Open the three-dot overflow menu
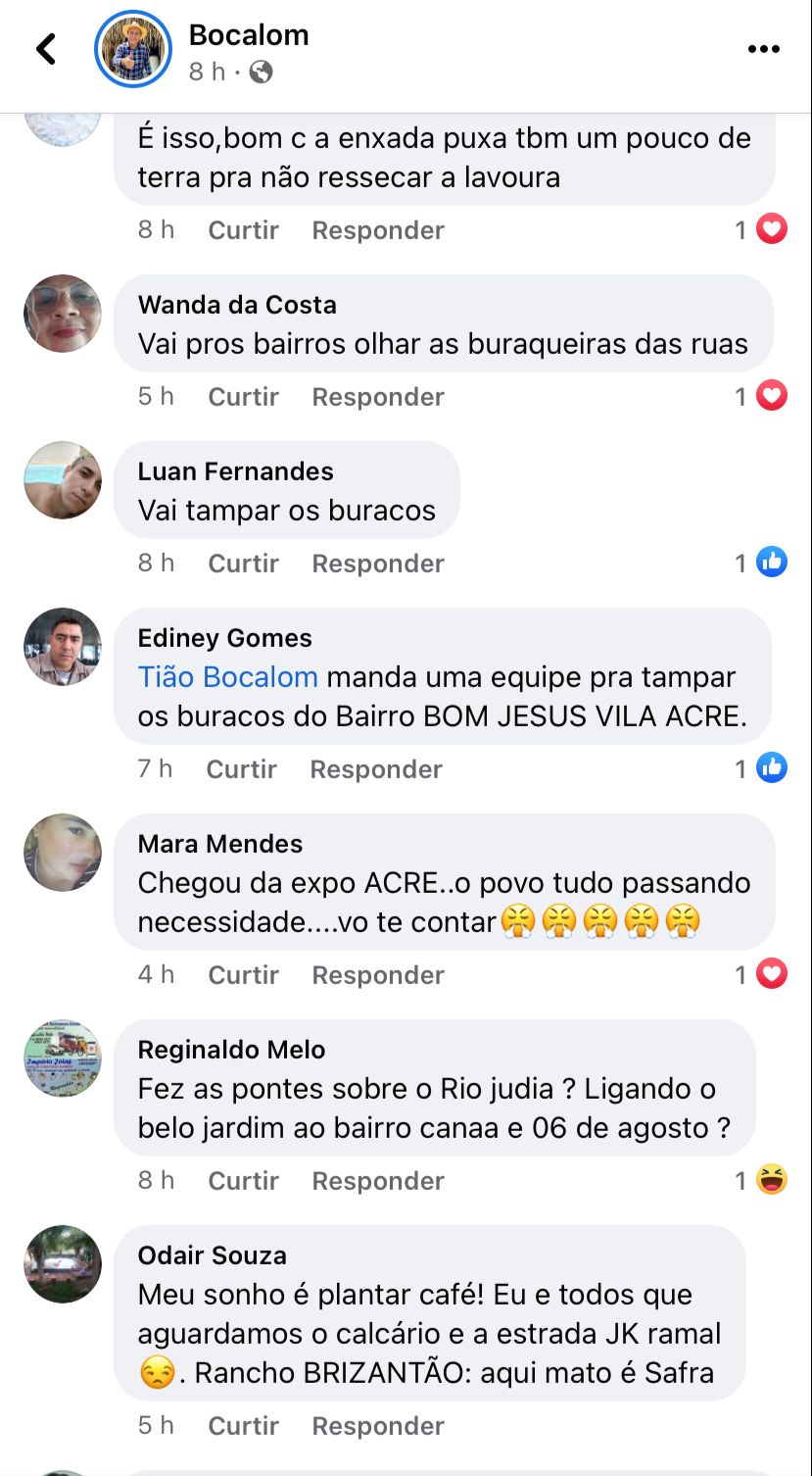812x1476 pixels. click(x=763, y=49)
